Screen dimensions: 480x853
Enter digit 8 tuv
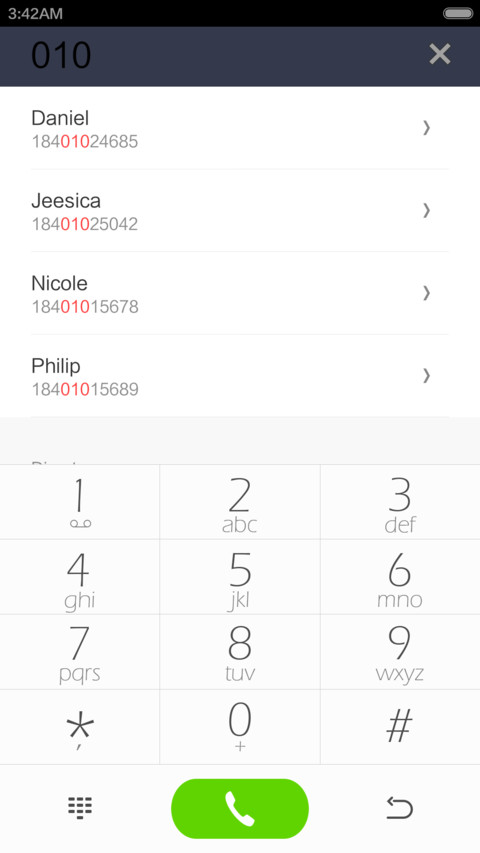tap(240, 652)
